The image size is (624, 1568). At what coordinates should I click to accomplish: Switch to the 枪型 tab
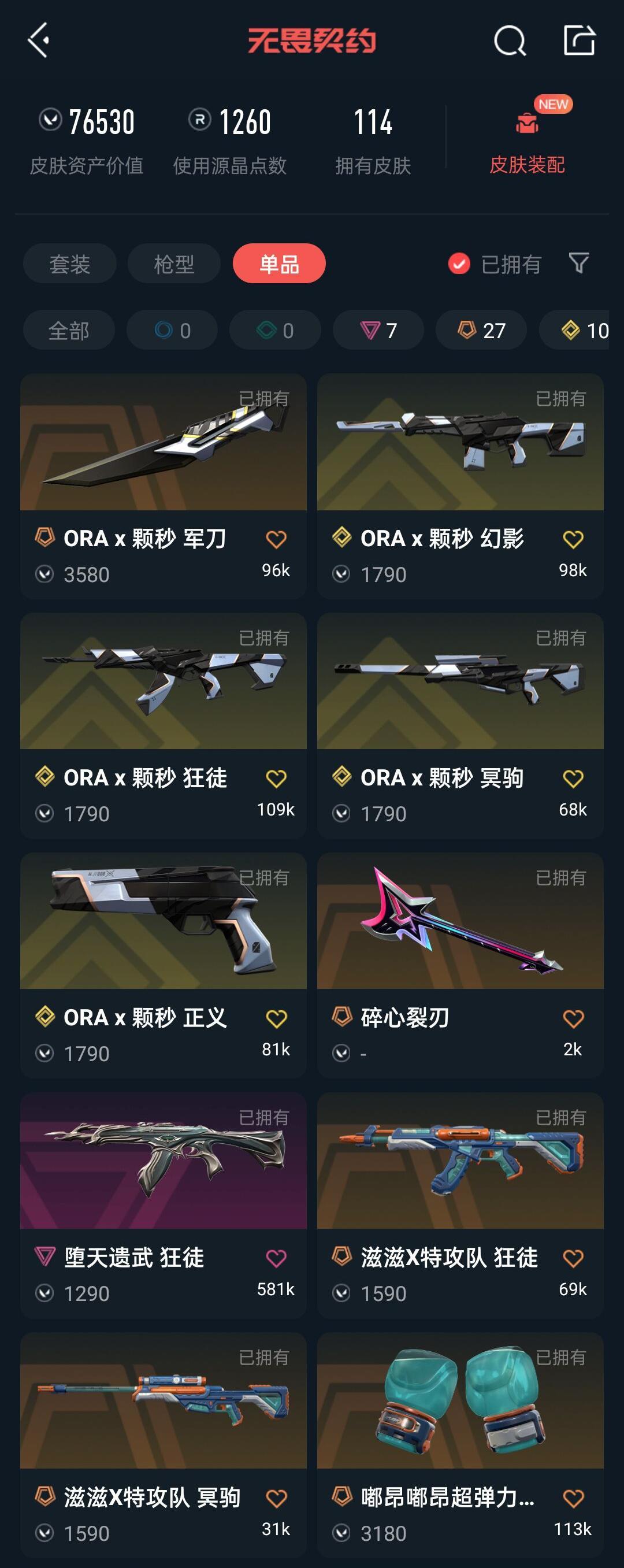pos(174,263)
